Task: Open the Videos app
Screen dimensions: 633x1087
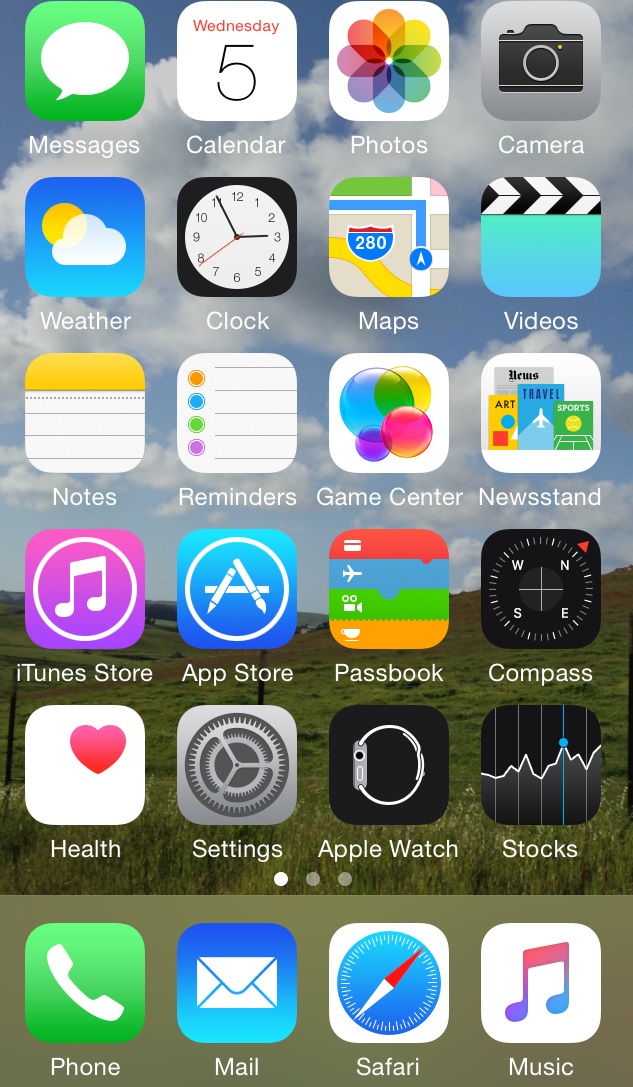Action: point(541,237)
